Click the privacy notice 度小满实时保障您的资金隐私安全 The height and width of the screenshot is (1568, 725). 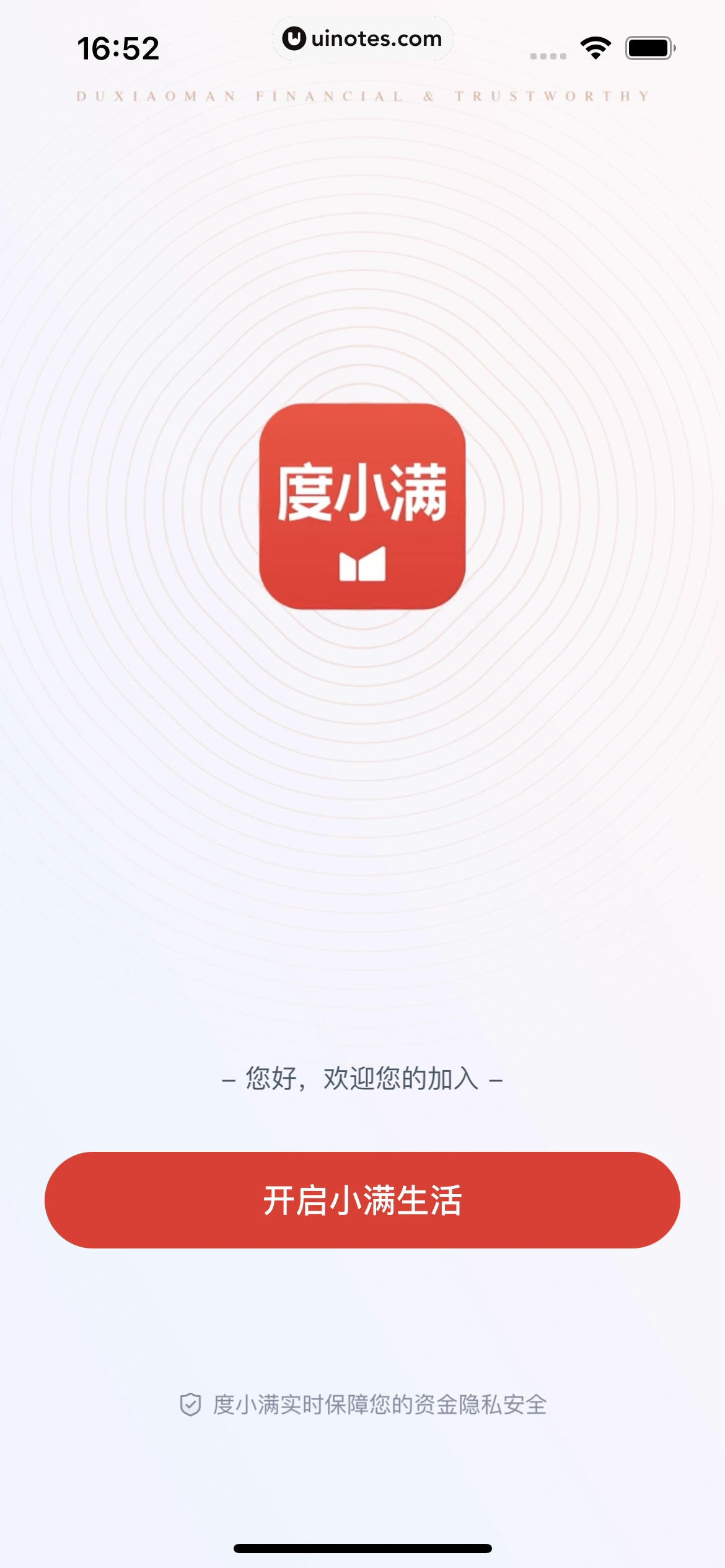[378, 1404]
